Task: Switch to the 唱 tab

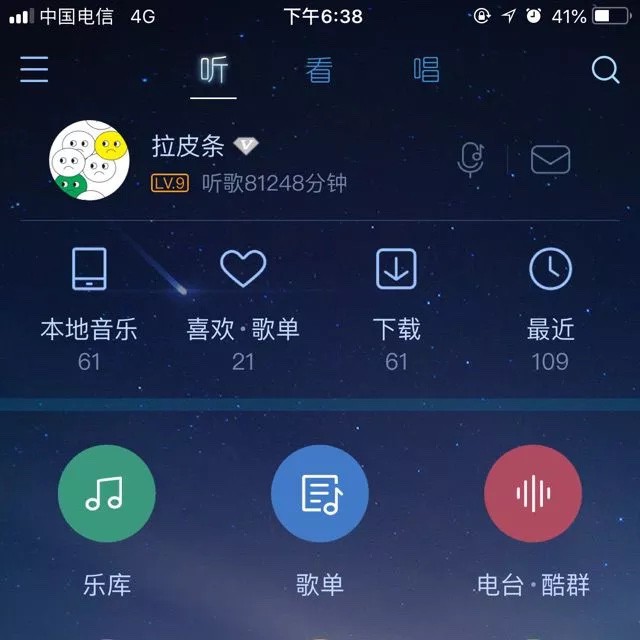Action: click(426, 70)
